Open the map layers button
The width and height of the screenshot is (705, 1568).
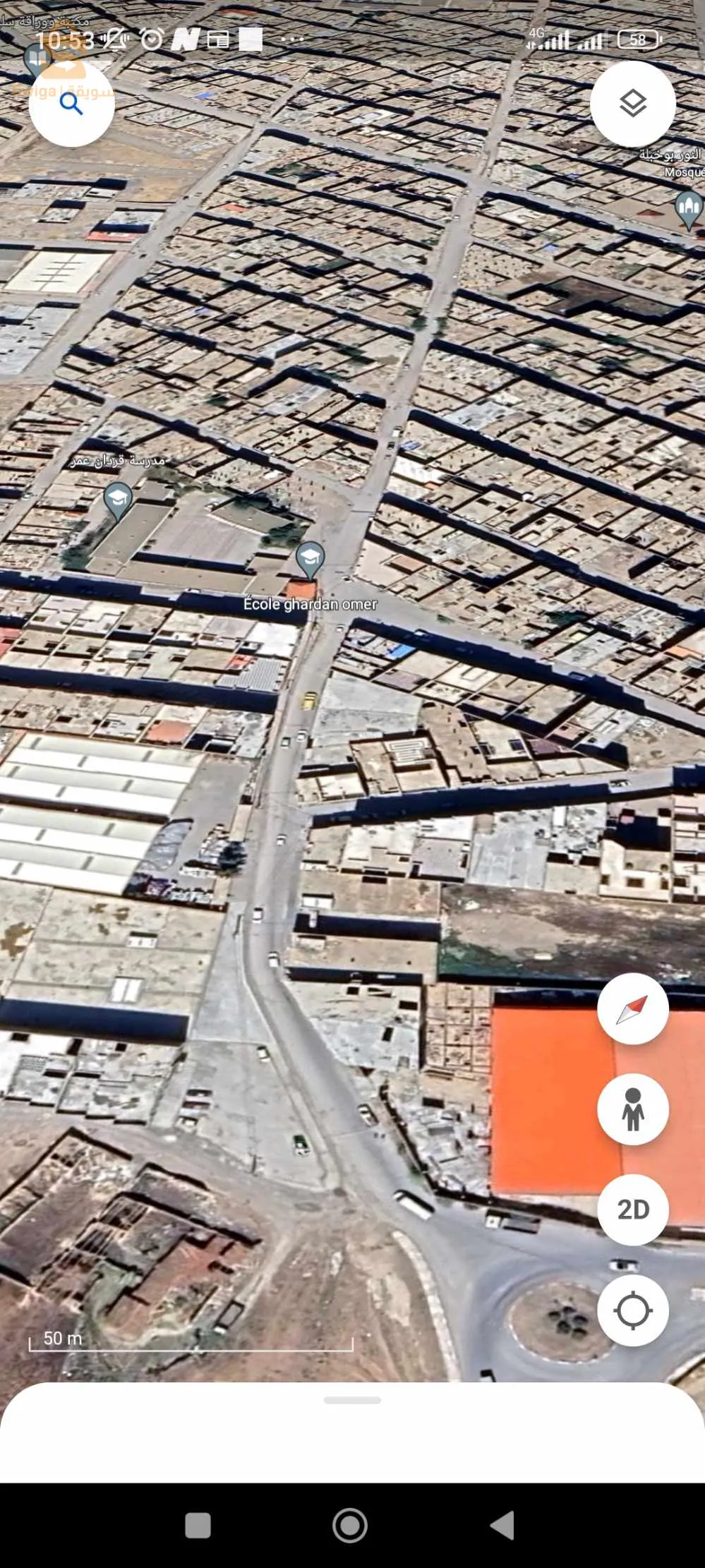pos(633,104)
